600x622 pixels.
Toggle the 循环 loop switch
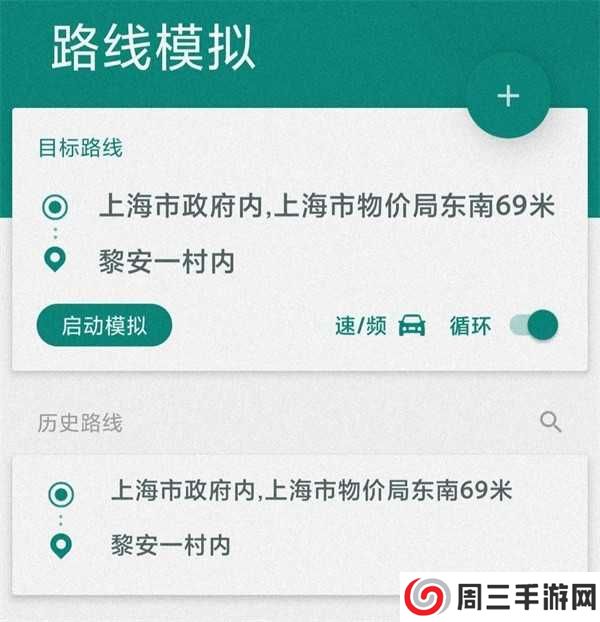[533, 325]
